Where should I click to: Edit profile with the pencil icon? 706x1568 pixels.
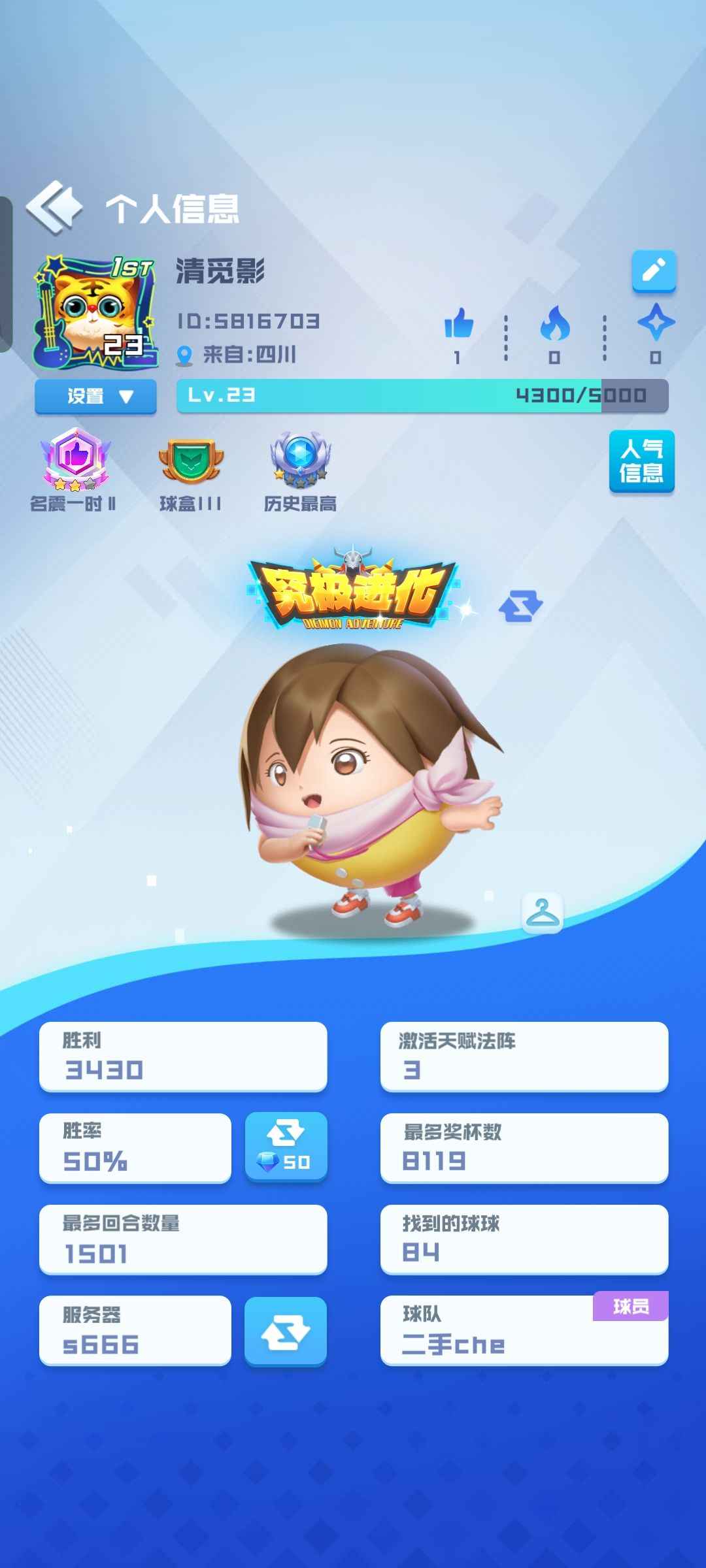(x=654, y=270)
